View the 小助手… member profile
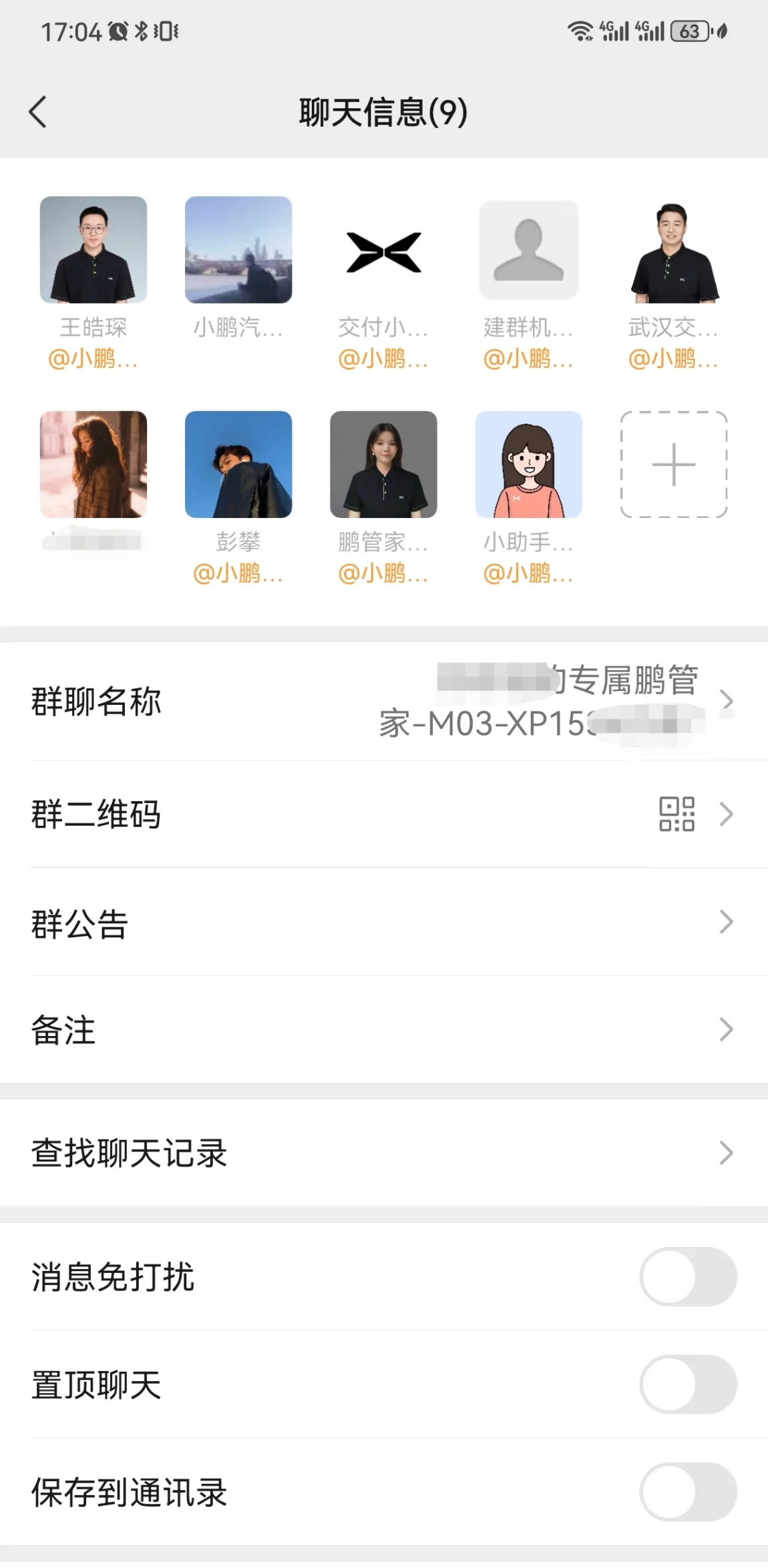Image resolution: width=768 pixels, height=1568 pixels. tap(528, 465)
